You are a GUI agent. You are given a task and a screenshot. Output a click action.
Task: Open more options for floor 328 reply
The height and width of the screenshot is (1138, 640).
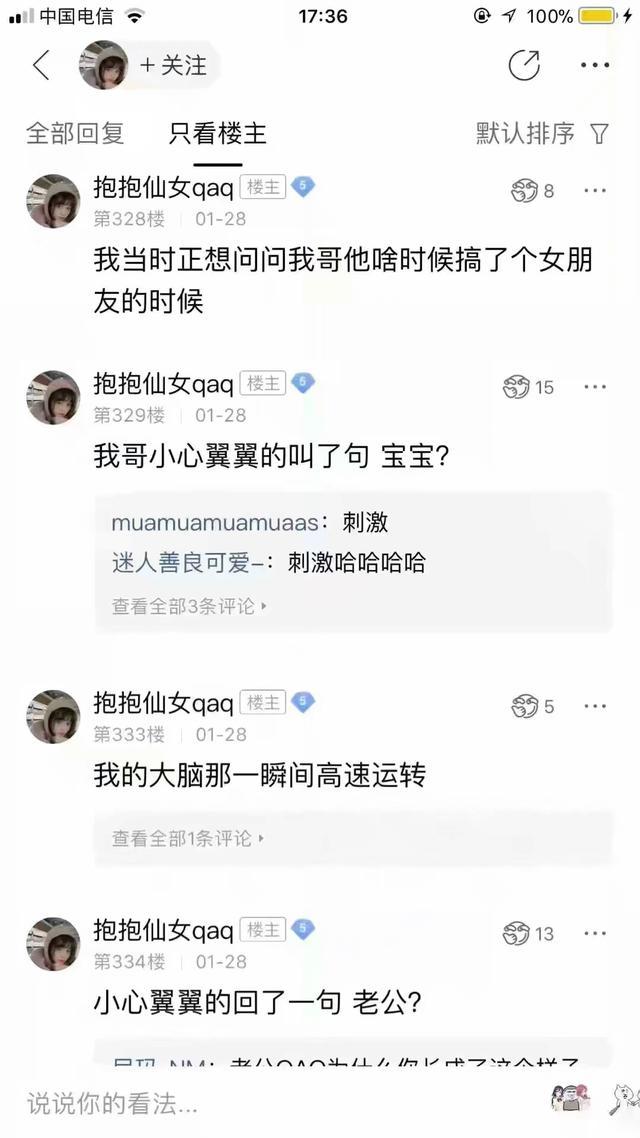pos(595,191)
